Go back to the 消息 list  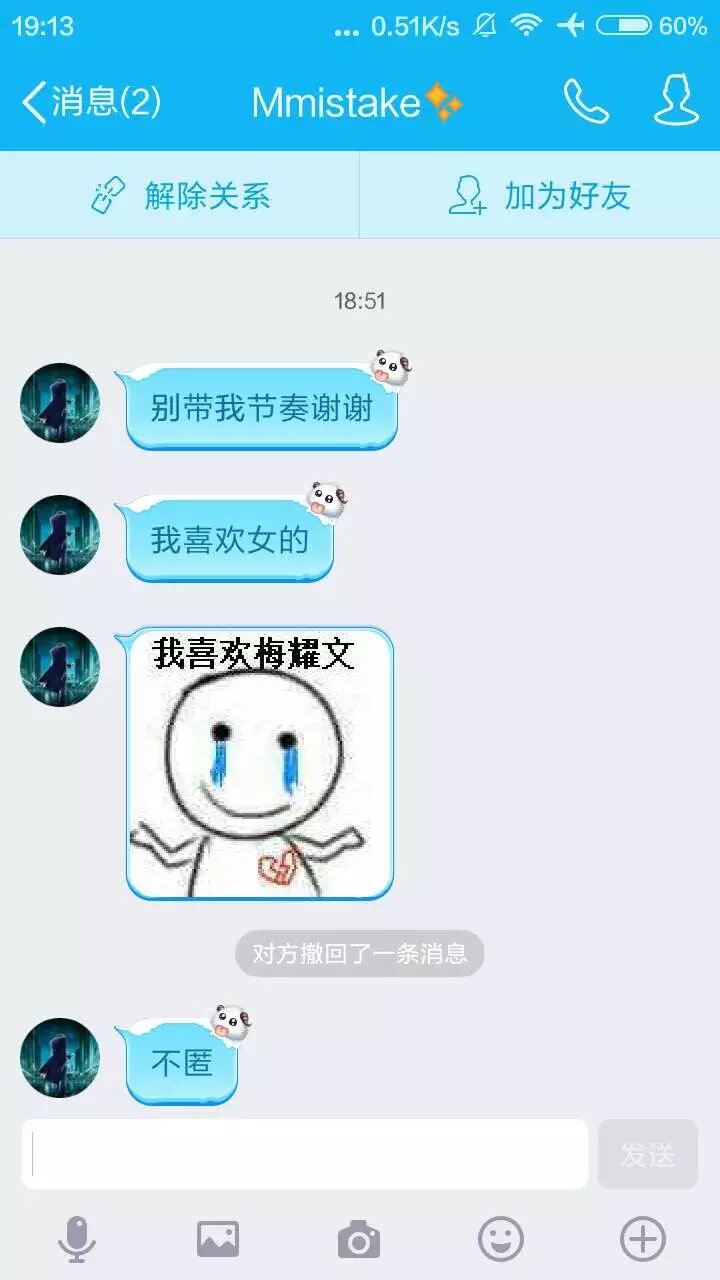pyautogui.click(x=90, y=102)
